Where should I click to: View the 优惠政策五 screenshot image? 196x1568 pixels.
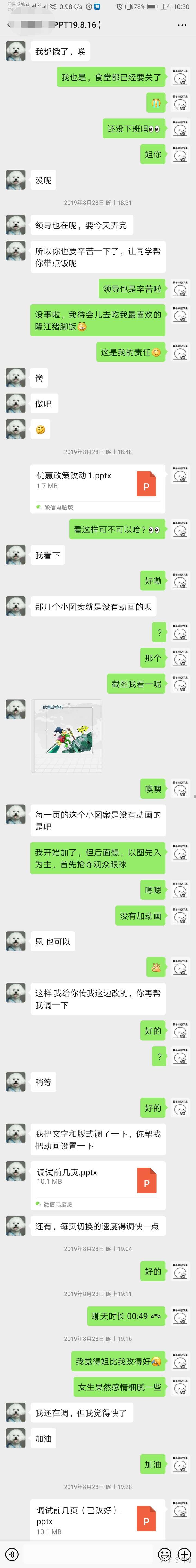[66, 736]
